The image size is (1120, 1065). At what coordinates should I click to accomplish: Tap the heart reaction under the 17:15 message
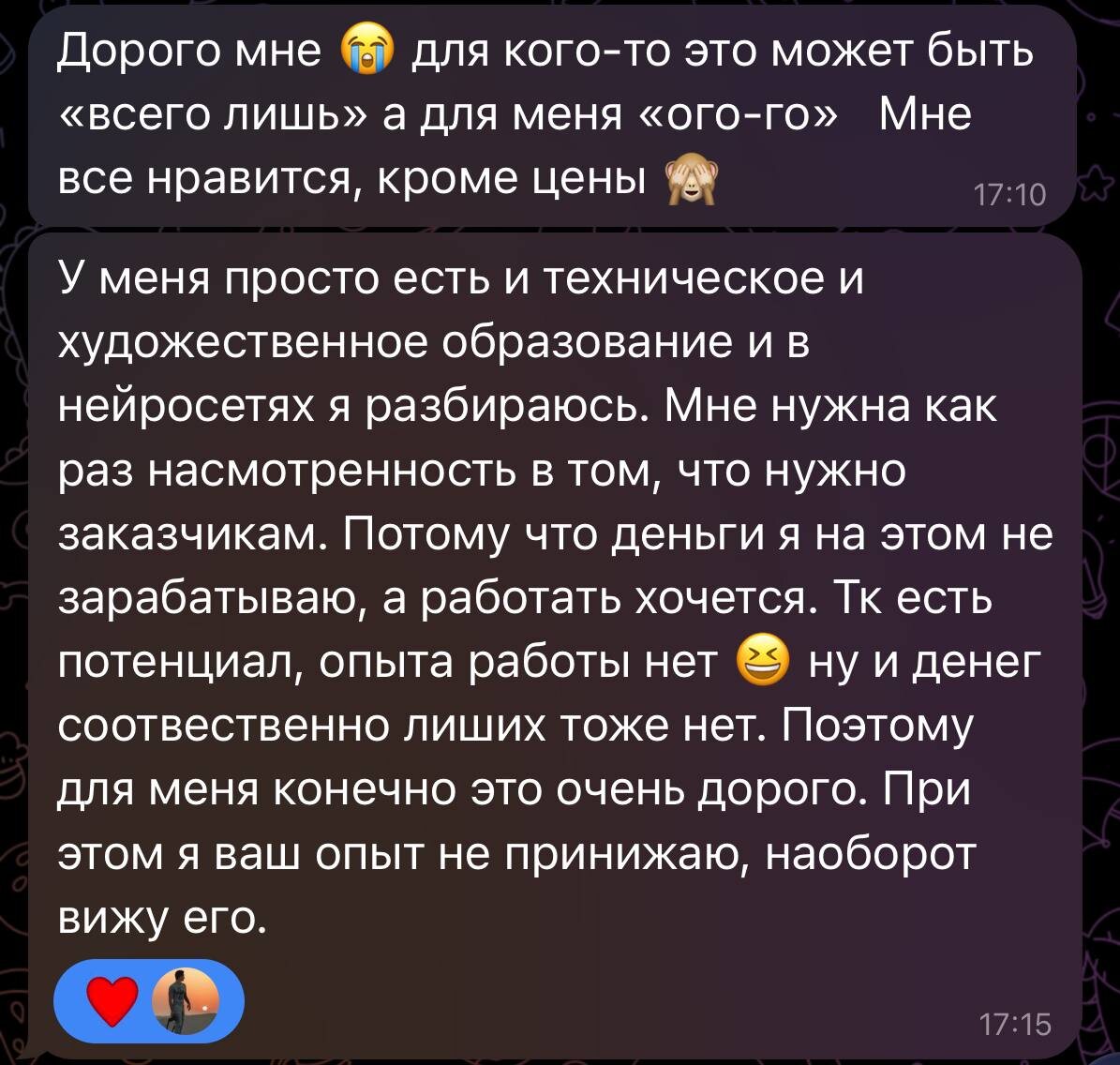pyautogui.click(x=112, y=1002)
